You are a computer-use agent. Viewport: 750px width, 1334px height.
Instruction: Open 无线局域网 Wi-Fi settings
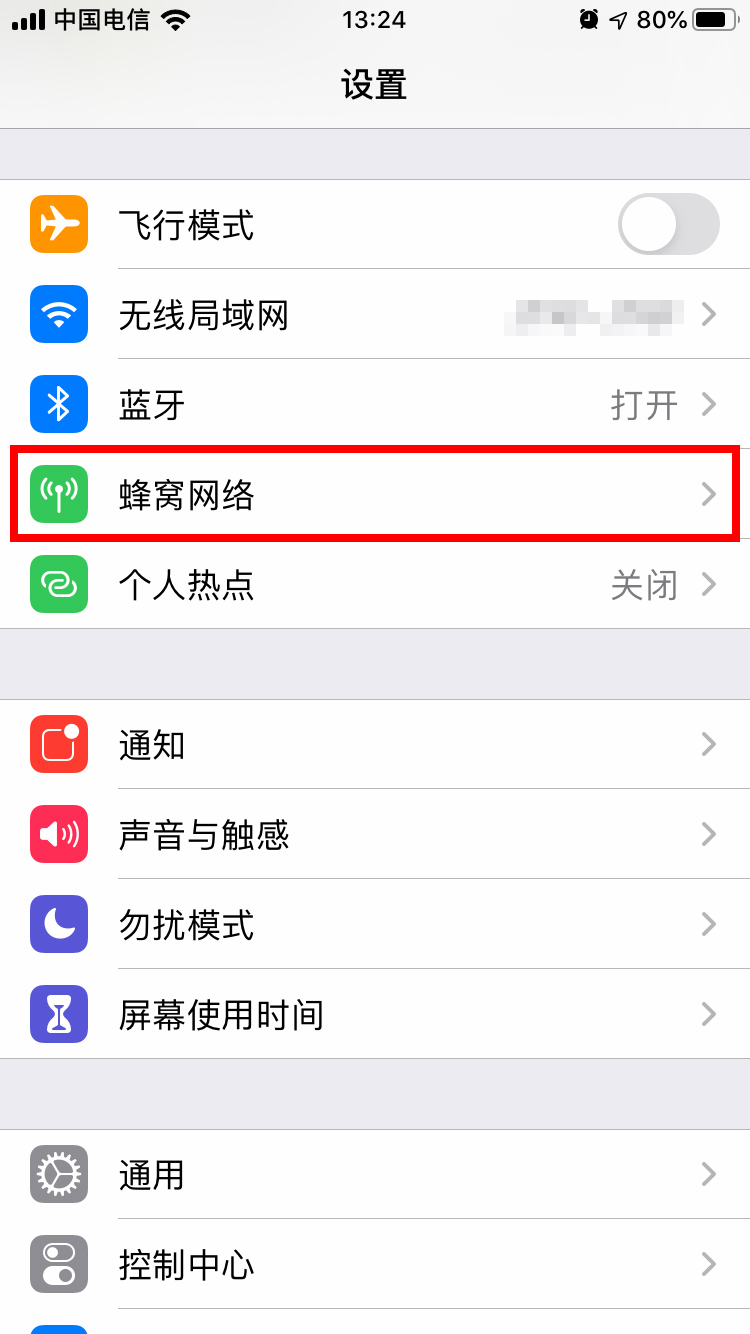[375, 315]
